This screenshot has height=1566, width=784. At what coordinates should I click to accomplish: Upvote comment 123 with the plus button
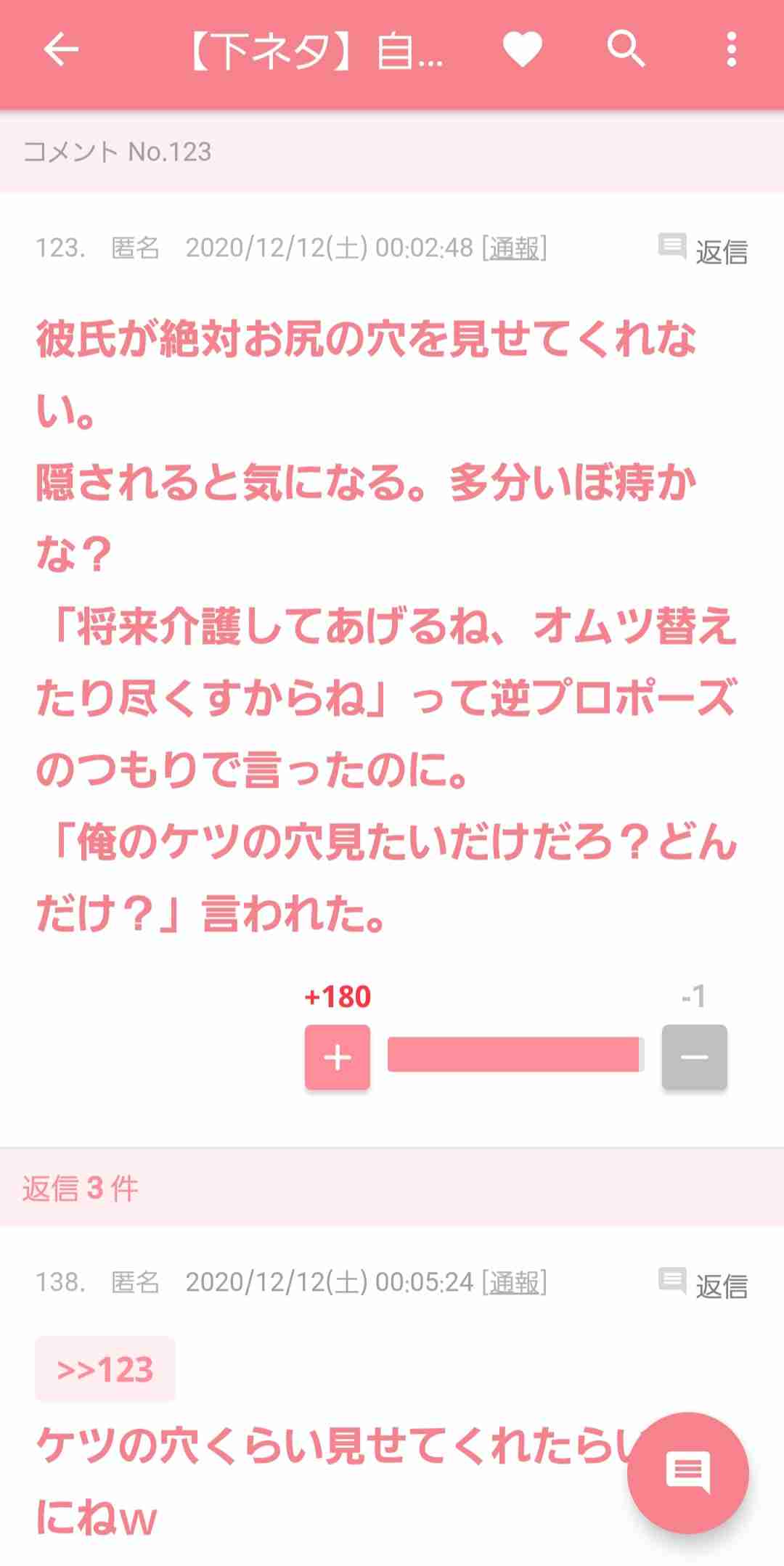[x=338, y=1057]
